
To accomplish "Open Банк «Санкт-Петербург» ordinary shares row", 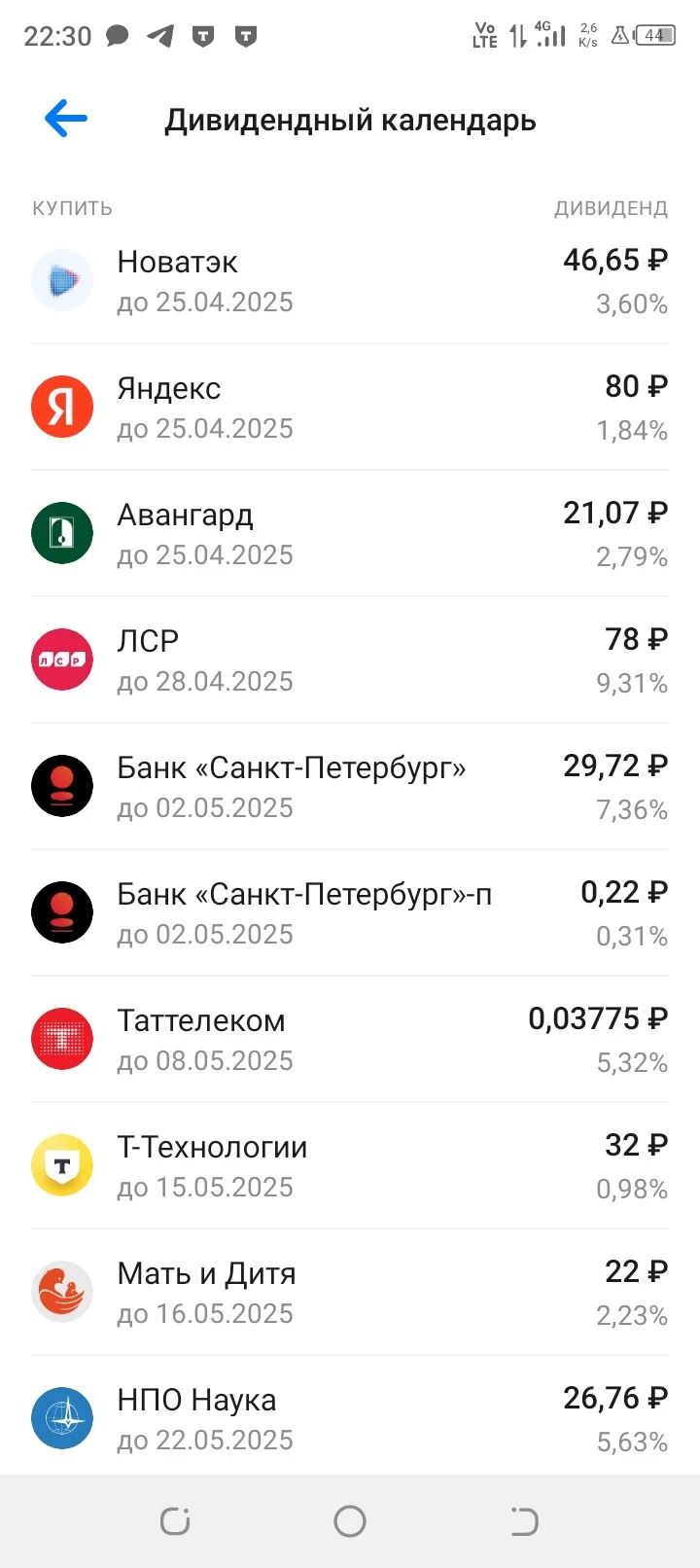I will [x=350, y=787].
